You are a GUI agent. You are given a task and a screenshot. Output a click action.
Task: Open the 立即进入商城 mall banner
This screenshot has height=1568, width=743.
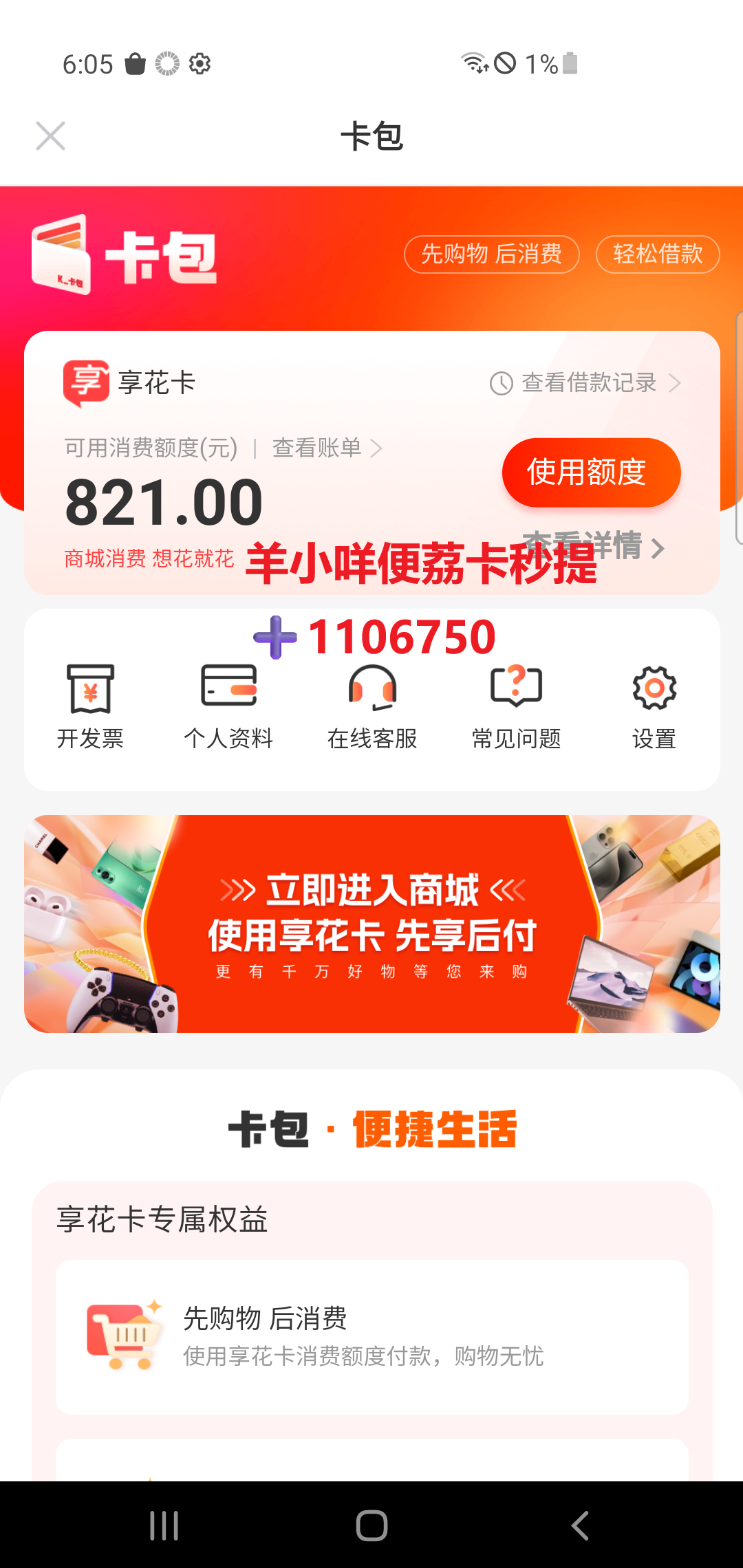[x=372, y=924]
